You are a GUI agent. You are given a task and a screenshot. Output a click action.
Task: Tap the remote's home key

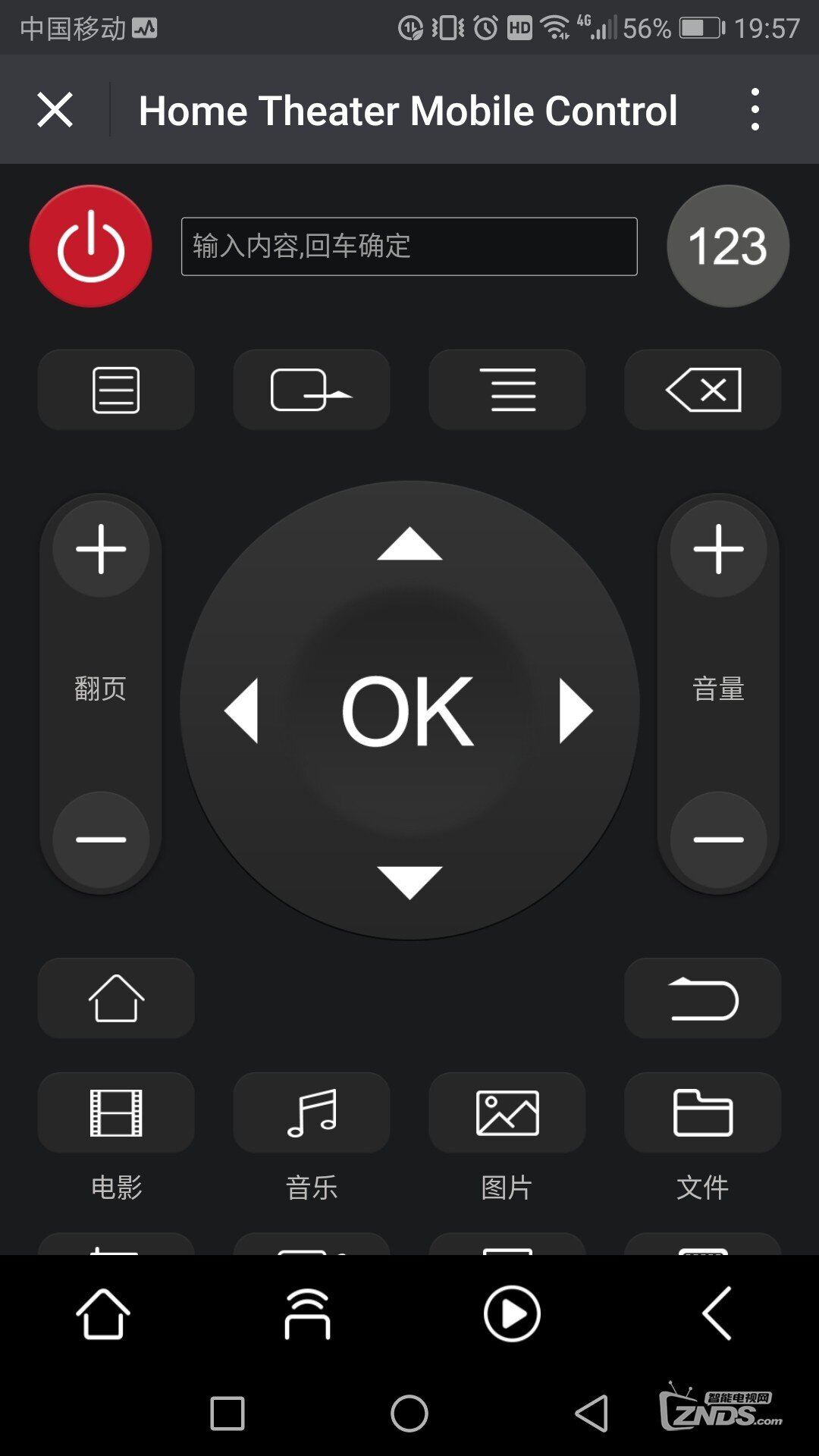tap(116, 998)
